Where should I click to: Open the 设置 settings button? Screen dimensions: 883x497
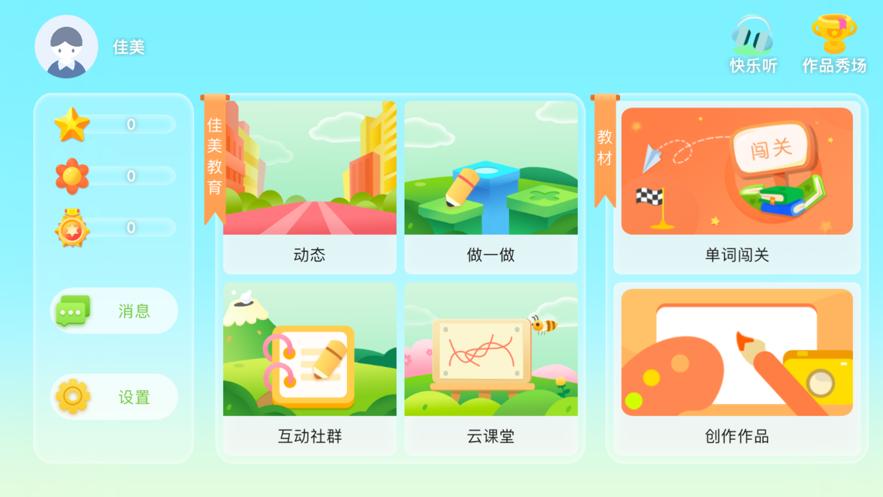114,397
